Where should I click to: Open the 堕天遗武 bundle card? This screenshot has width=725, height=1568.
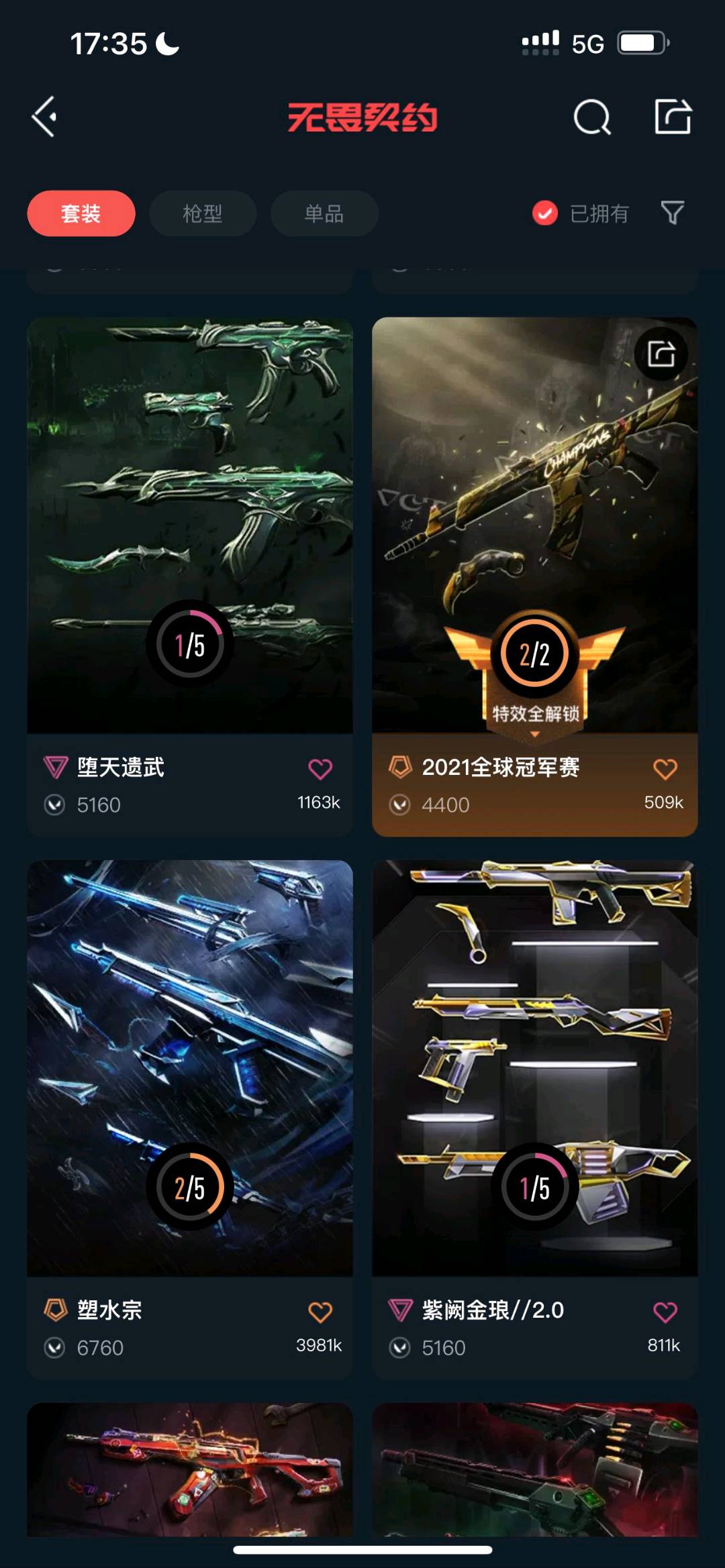tap(189, 523)
